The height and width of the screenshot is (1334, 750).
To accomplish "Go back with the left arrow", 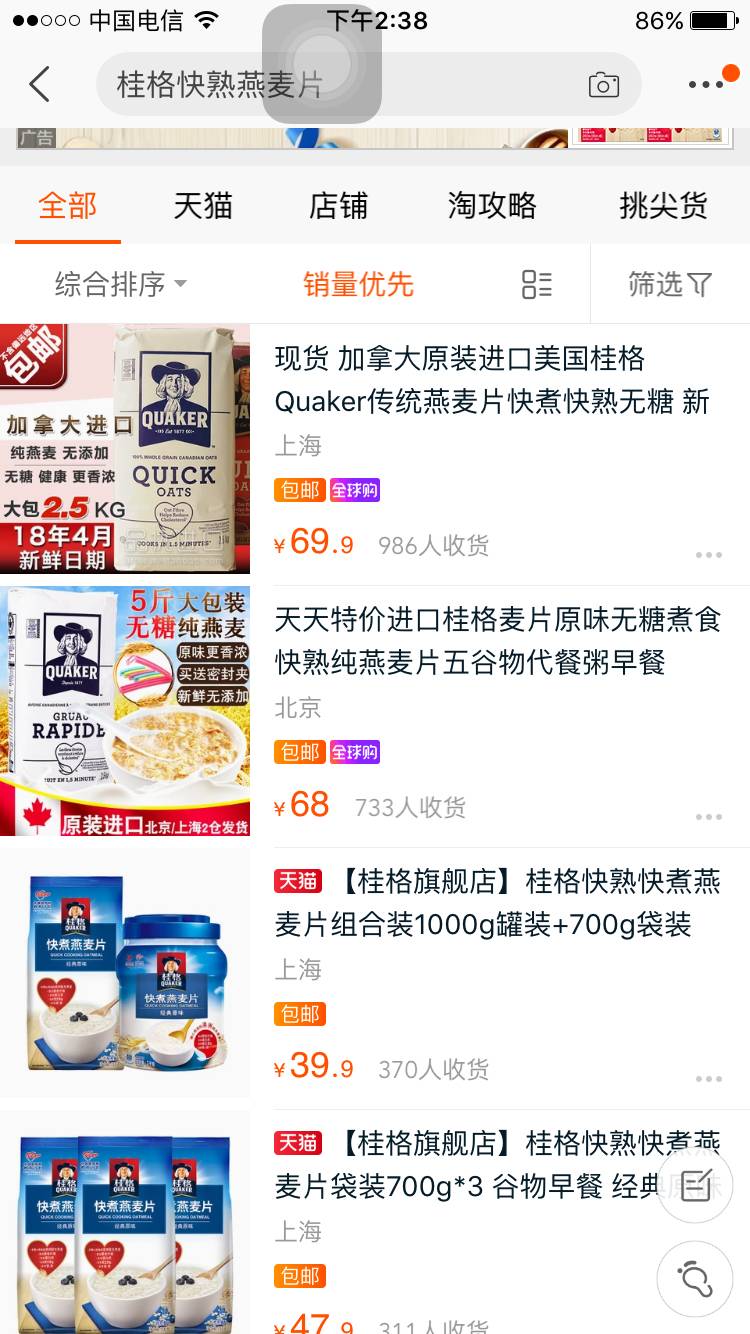I will pos(40,85).
